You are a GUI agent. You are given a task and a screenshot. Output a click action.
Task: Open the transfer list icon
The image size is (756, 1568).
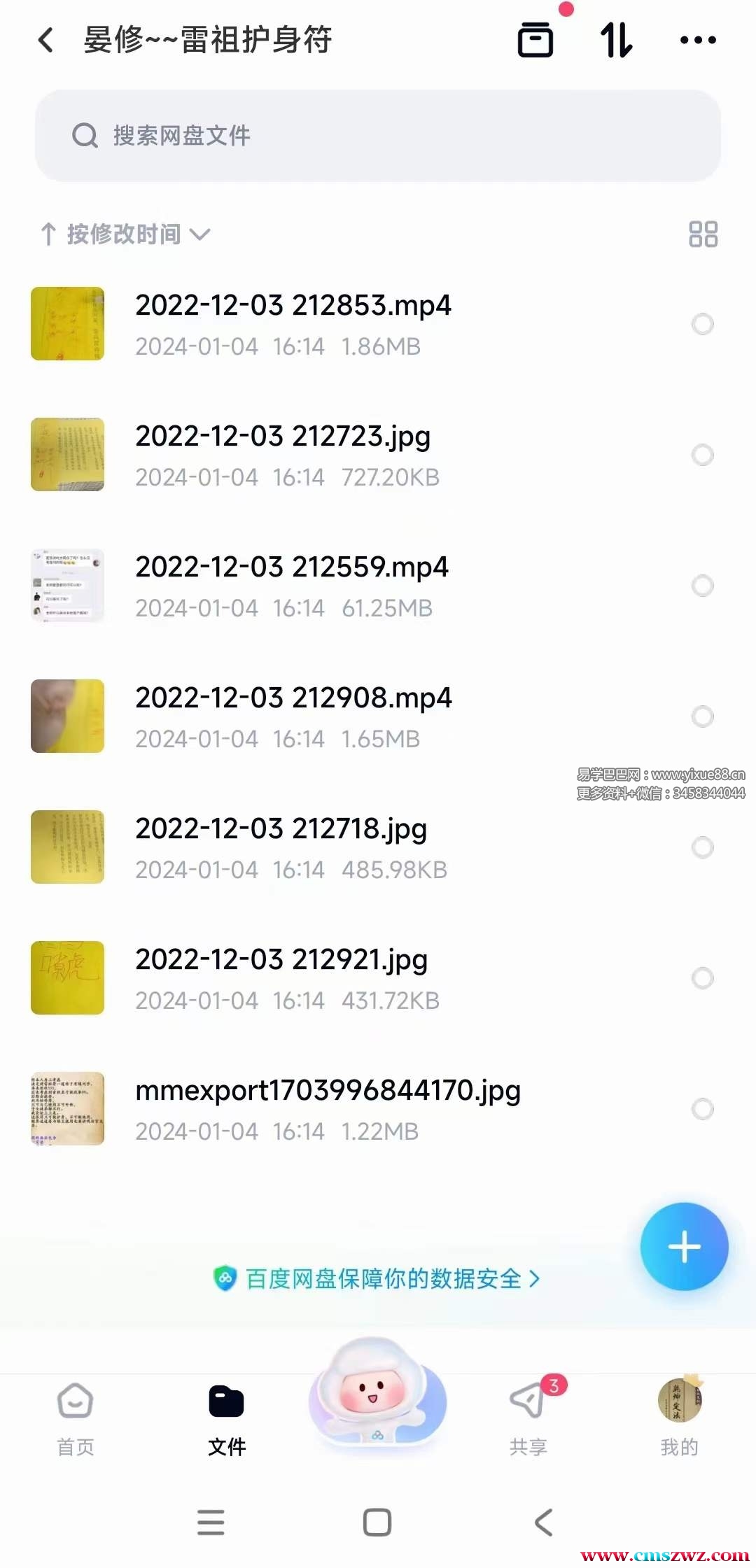point(535,39)
